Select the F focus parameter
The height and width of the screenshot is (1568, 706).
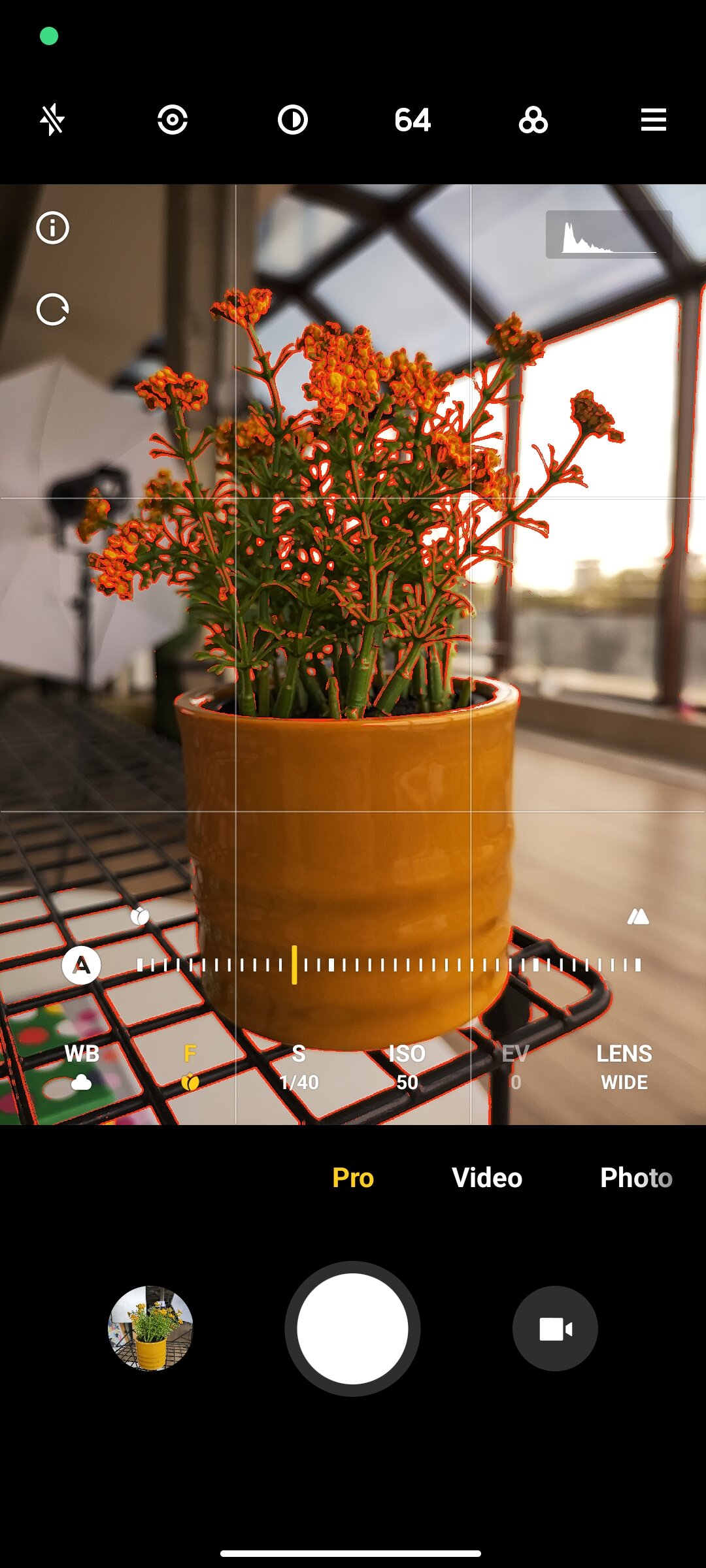pos(190,1068)
